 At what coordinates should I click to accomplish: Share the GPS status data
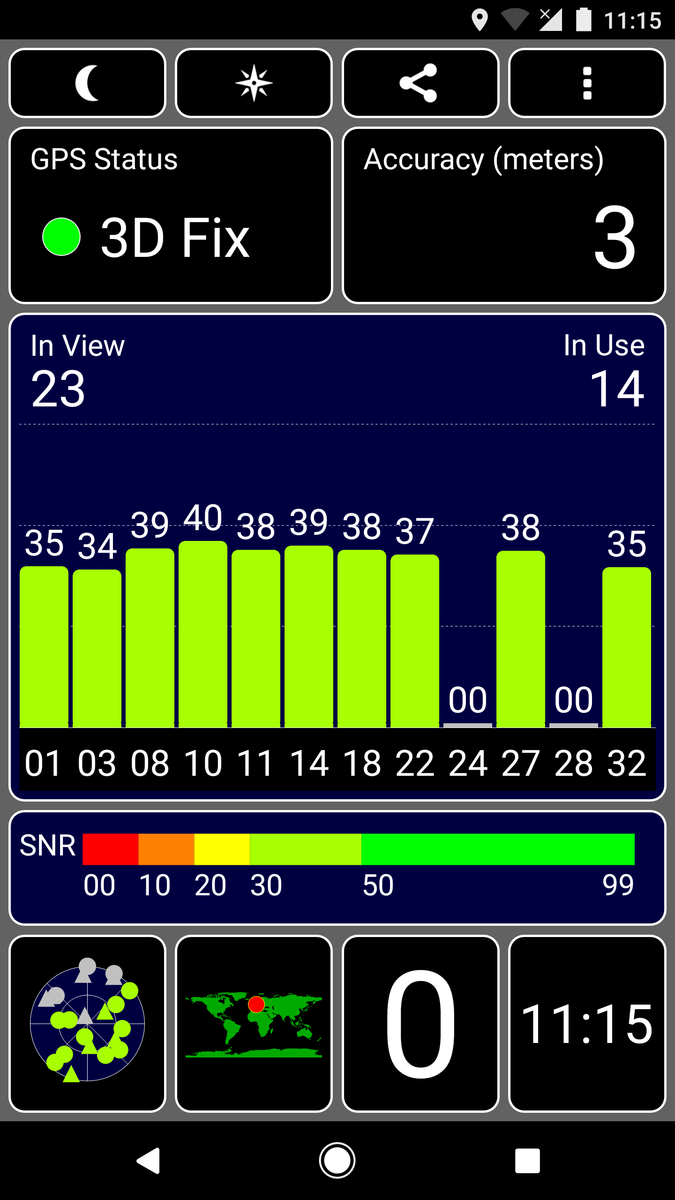[x=420, y=83]
